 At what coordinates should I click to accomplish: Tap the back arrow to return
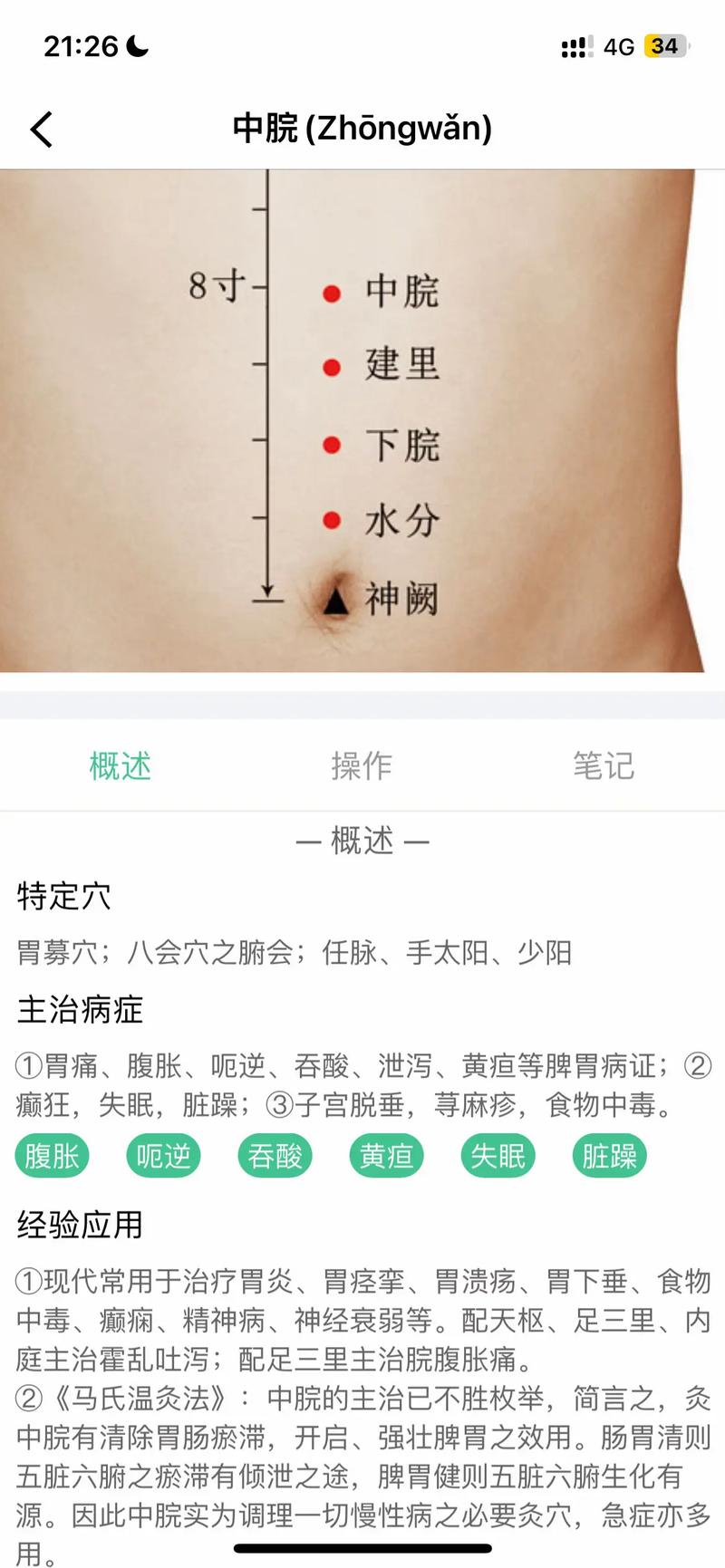coord(41,129)
